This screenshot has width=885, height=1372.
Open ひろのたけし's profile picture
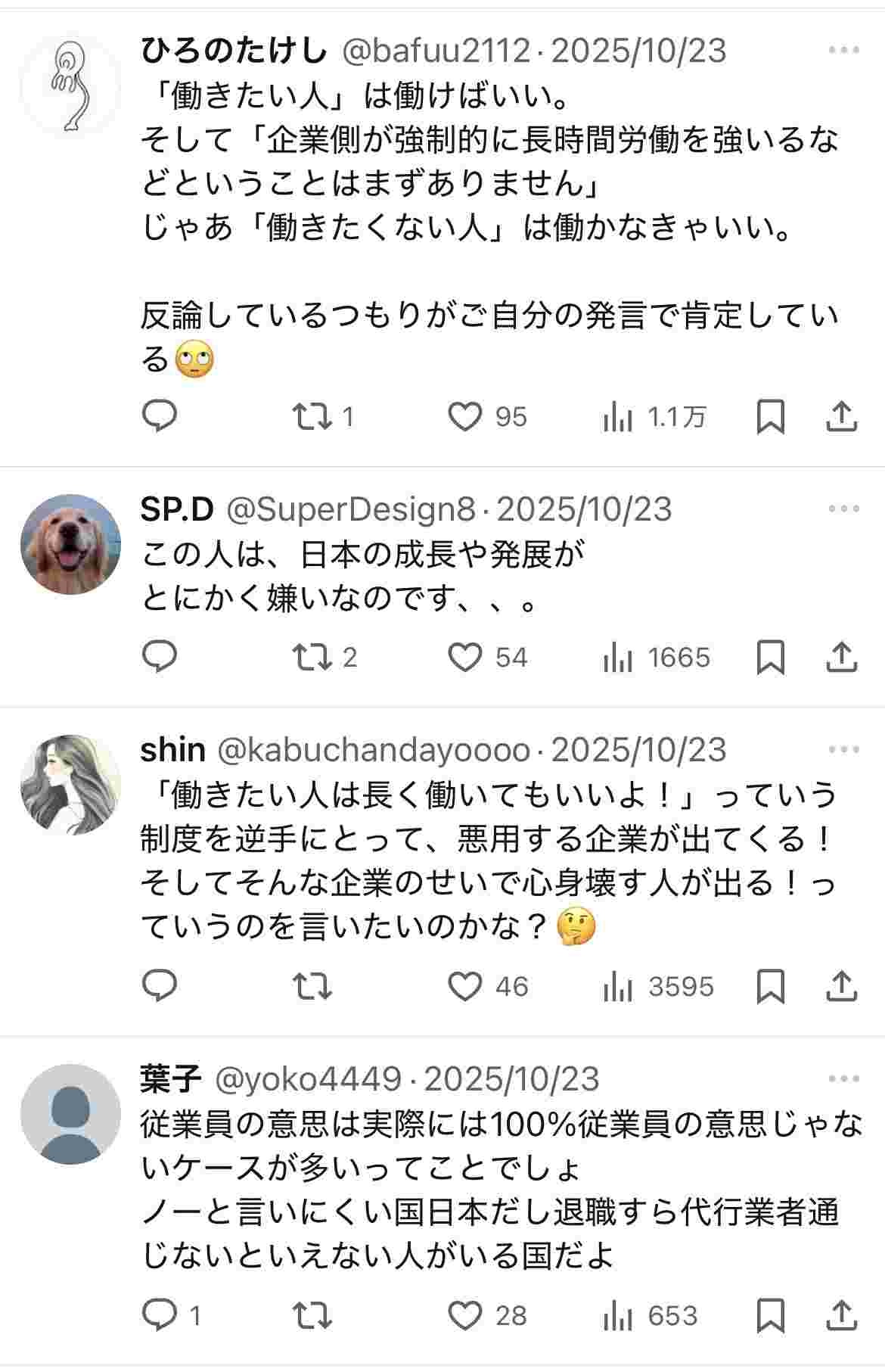70,86
